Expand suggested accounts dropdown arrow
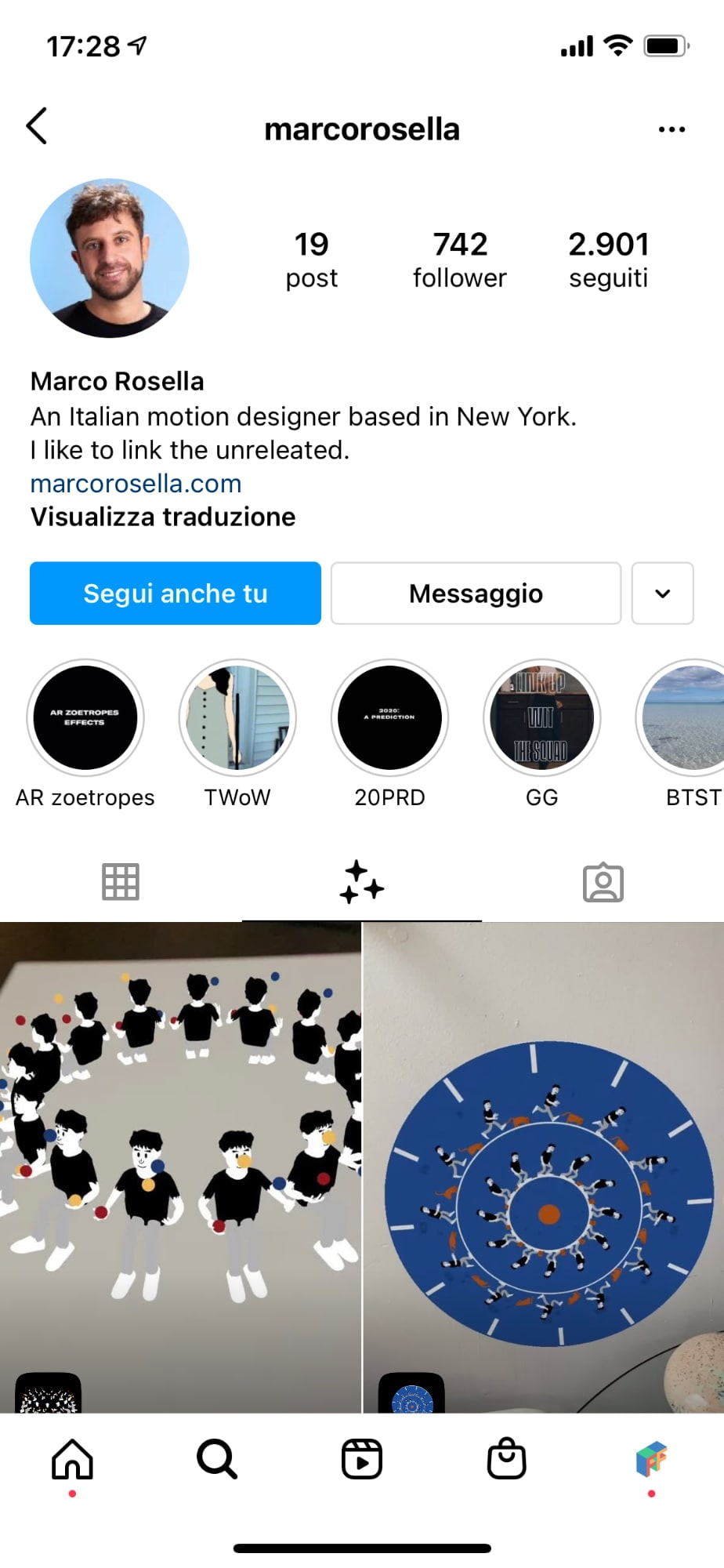This screenshot has width=724, height=1568. [x=662, y=593]
